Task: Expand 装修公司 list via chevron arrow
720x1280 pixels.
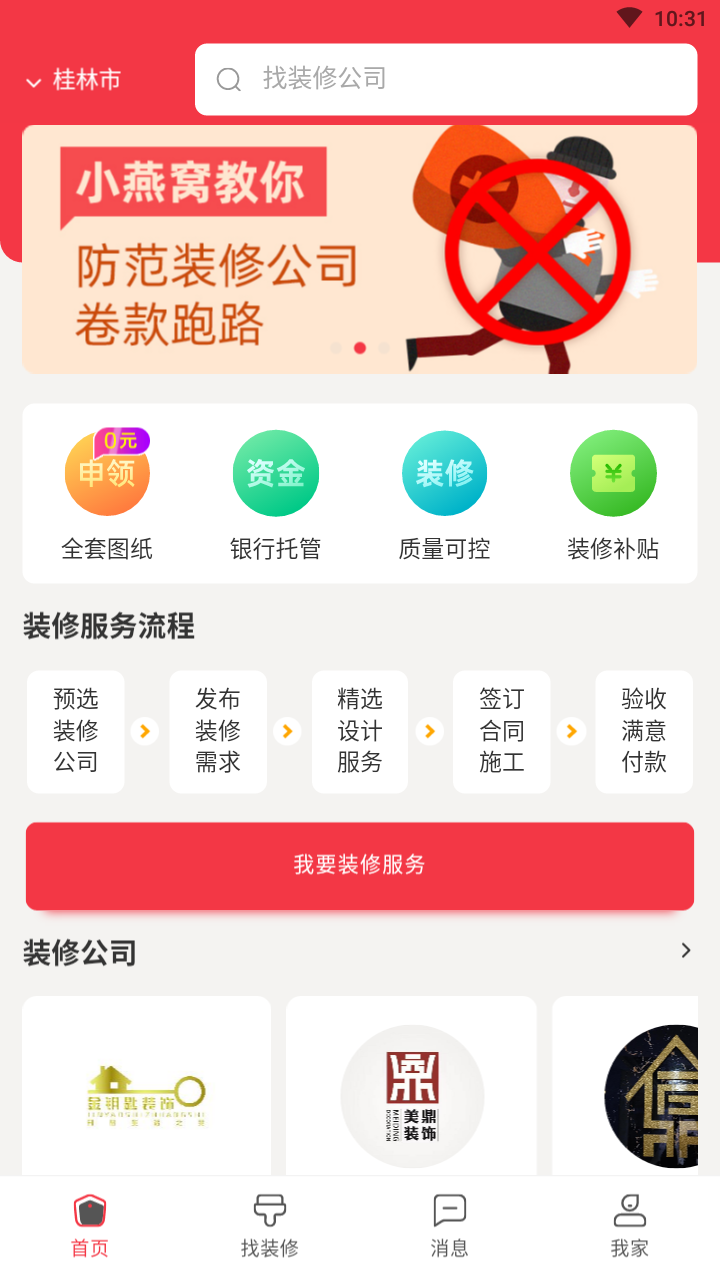Action: [686, 951]
